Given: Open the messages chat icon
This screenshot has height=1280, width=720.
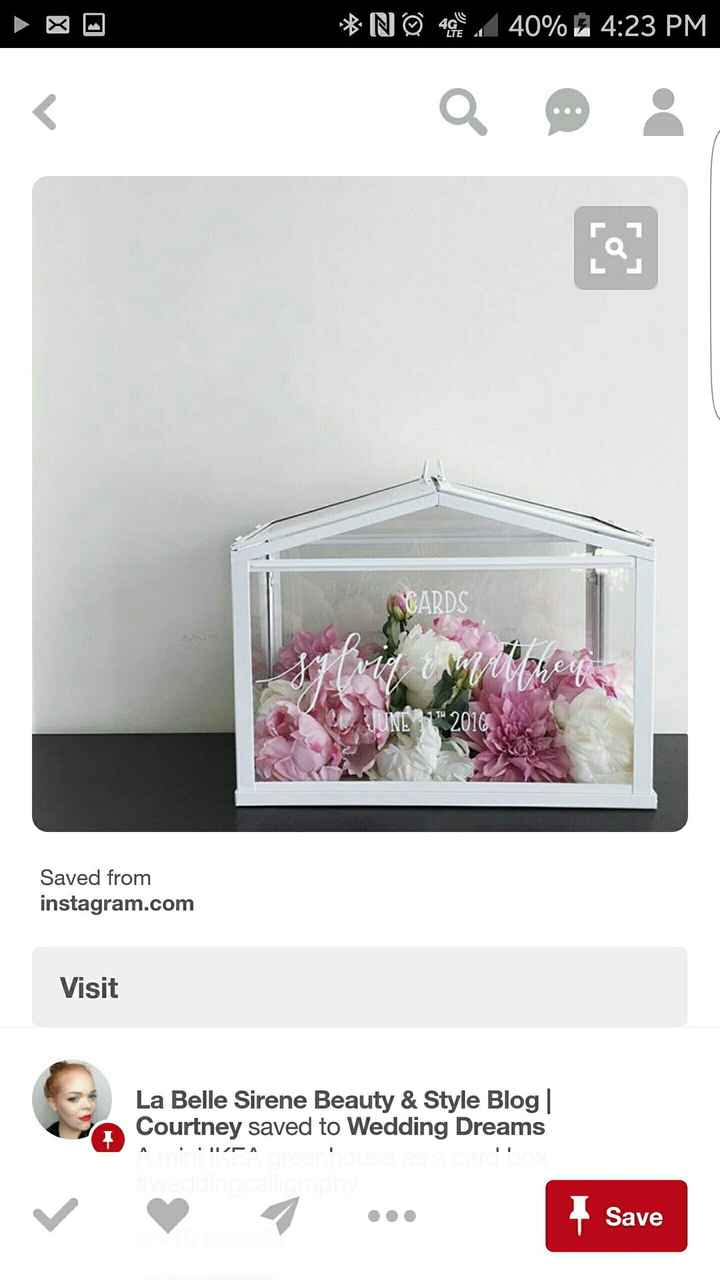Looking at the screenshot, I should 566,111.
